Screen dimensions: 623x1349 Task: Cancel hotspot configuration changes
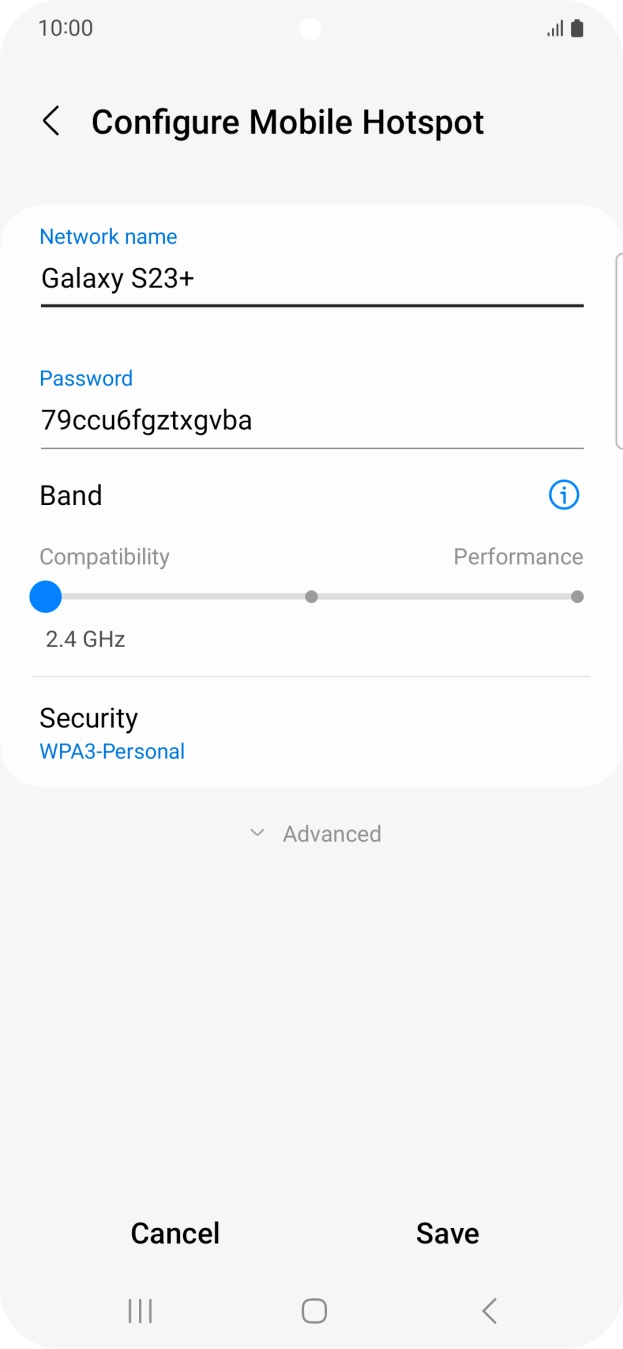point(175,1233)
